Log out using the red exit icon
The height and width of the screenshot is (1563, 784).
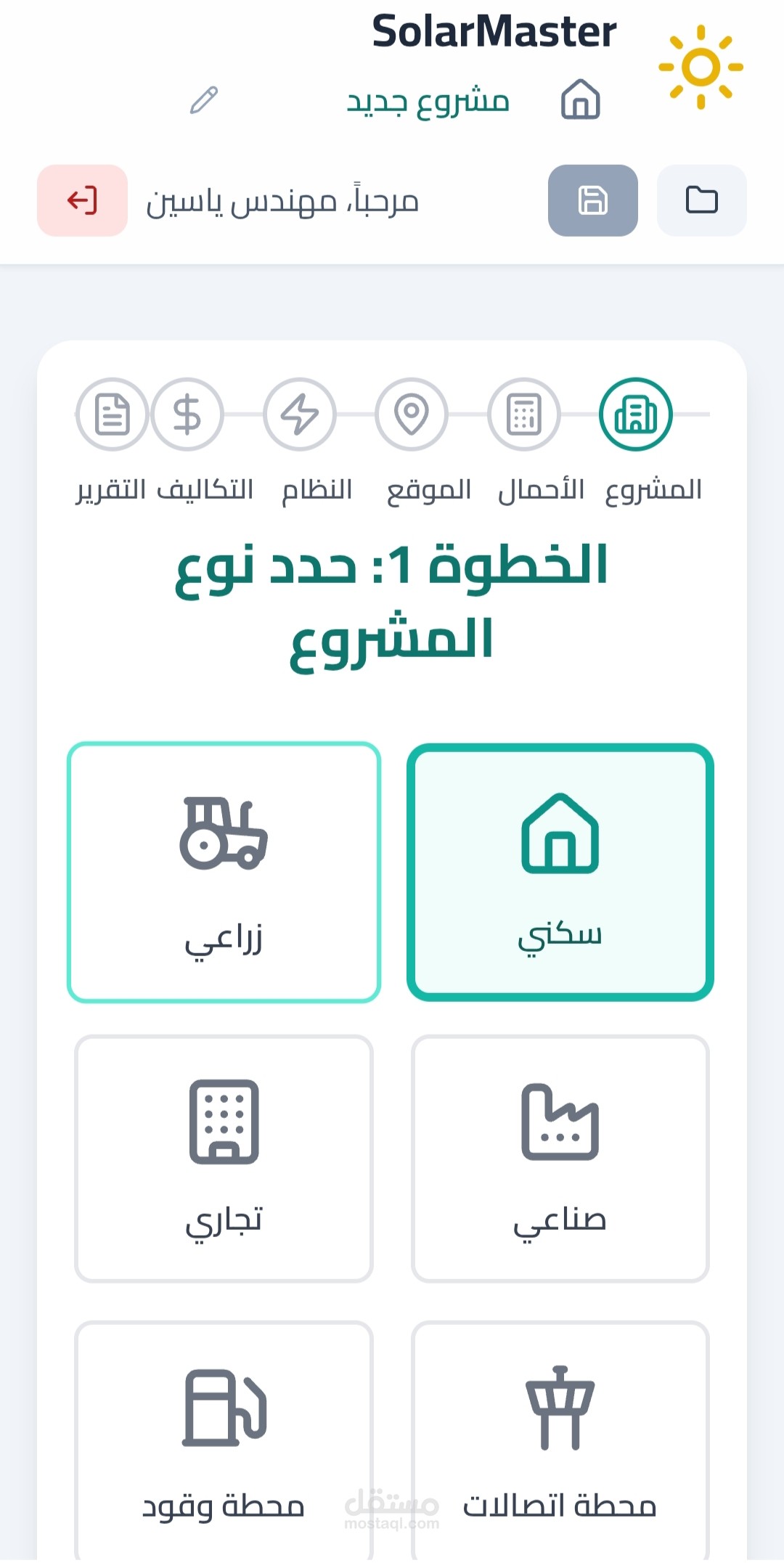tap(81, 201)
